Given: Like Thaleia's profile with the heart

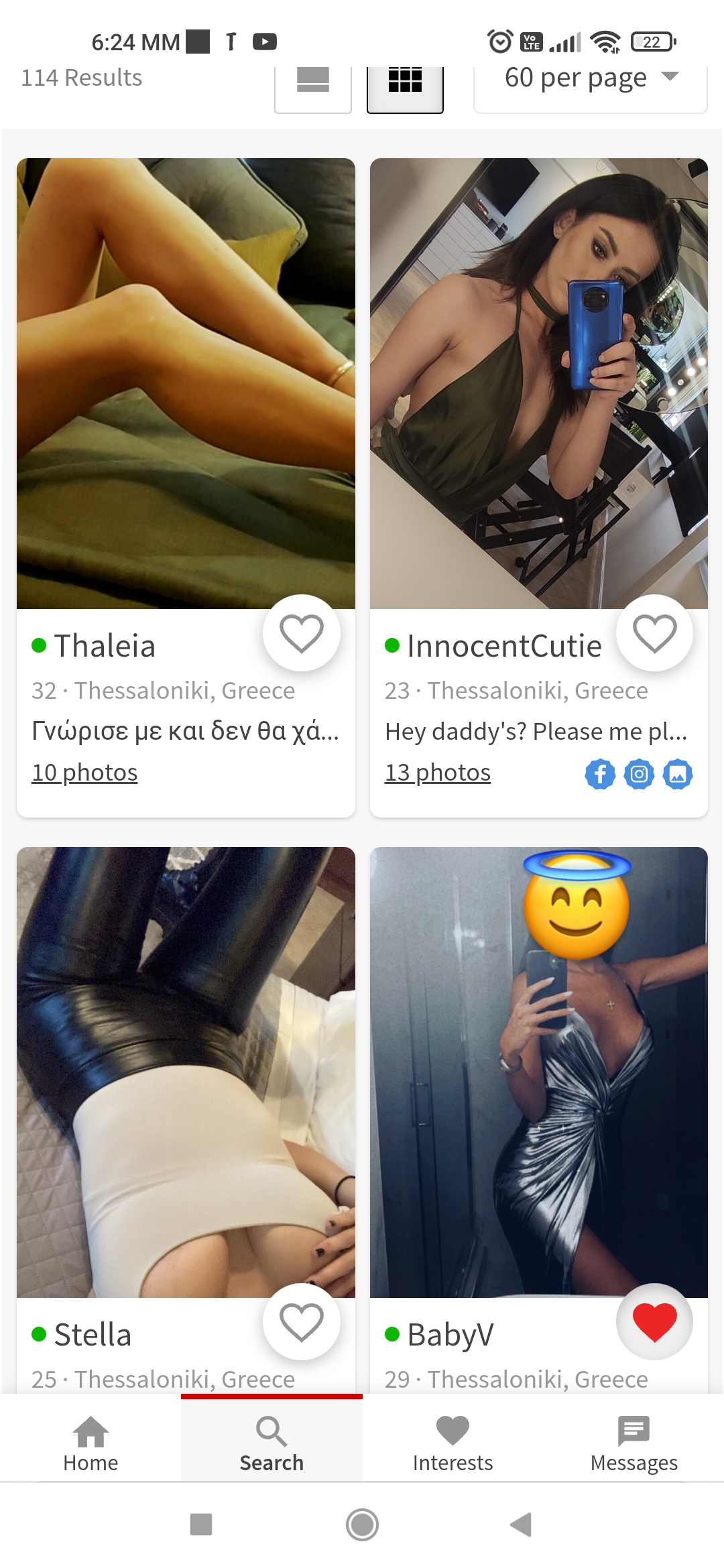Looking at the screenshot, I should (x=302, y=633).
